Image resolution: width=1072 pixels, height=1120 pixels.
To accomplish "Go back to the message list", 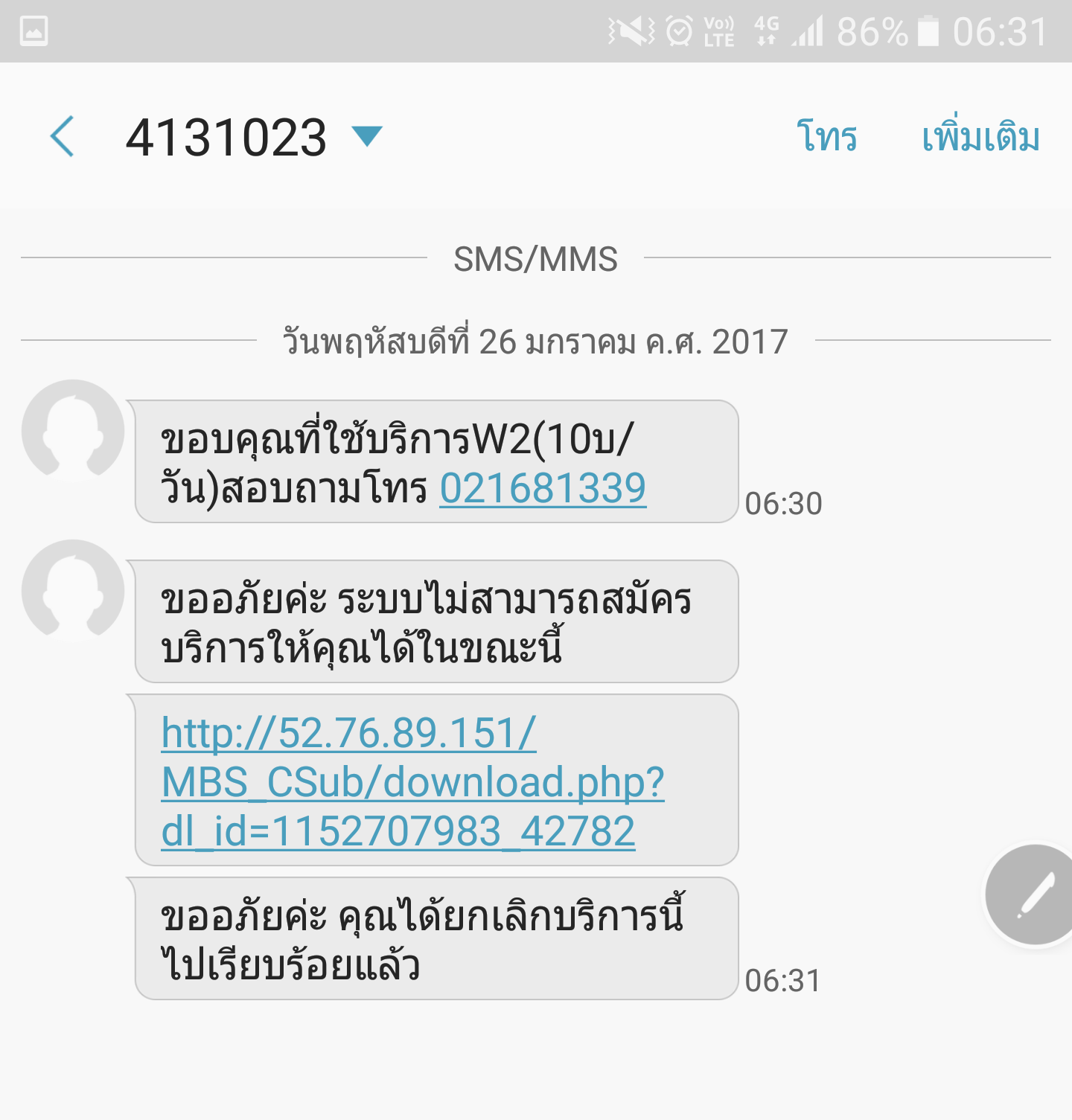I will point(63,137).
